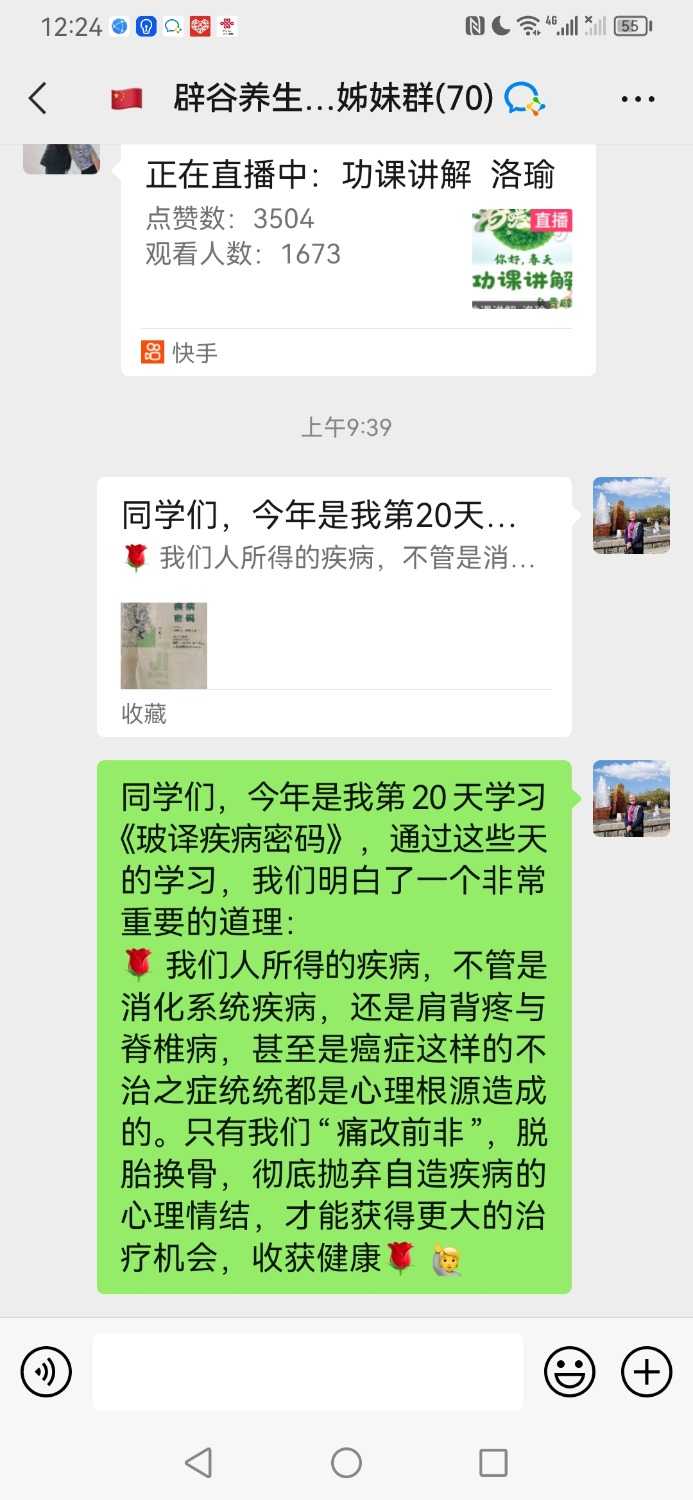Go back from the group chat
693x1500 pixels.
[38, 98]
